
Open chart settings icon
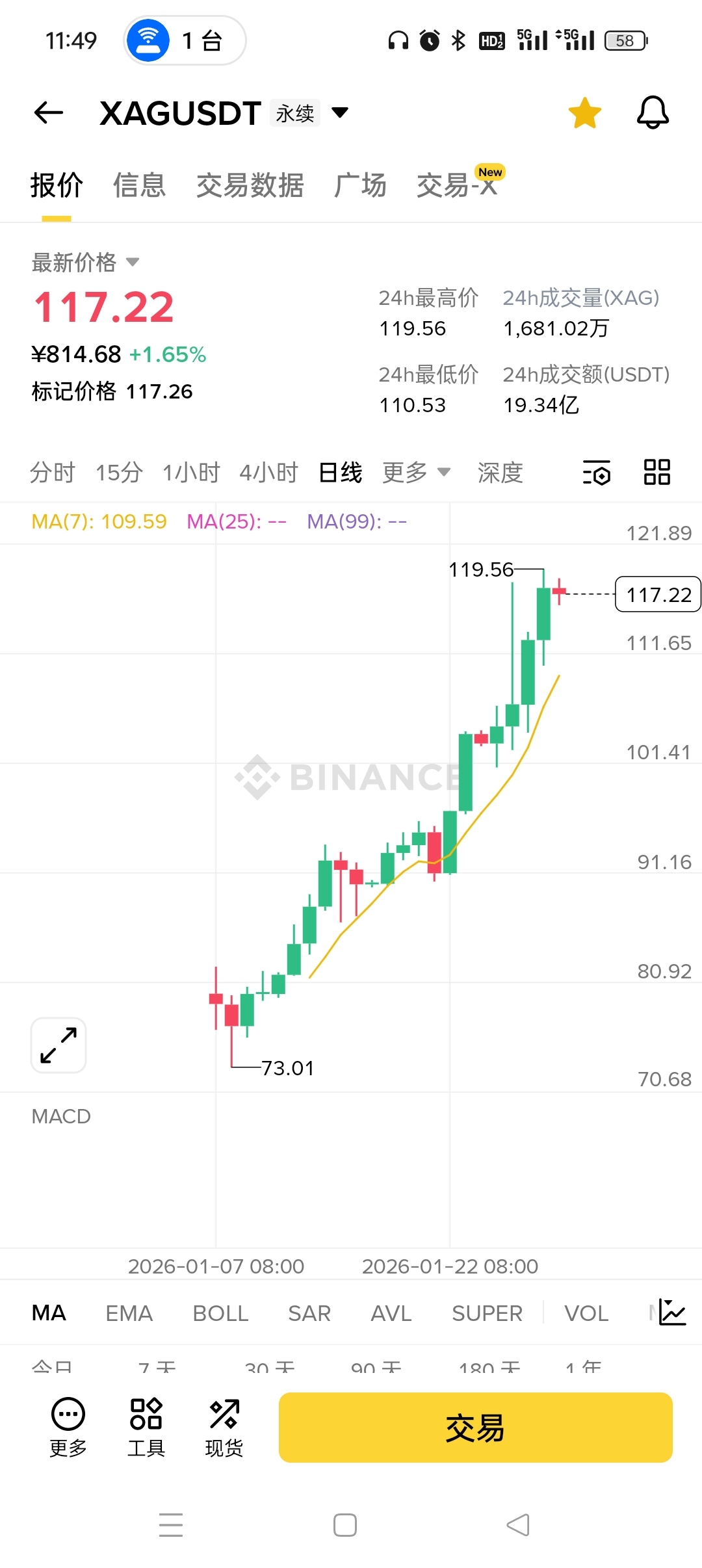596,473
